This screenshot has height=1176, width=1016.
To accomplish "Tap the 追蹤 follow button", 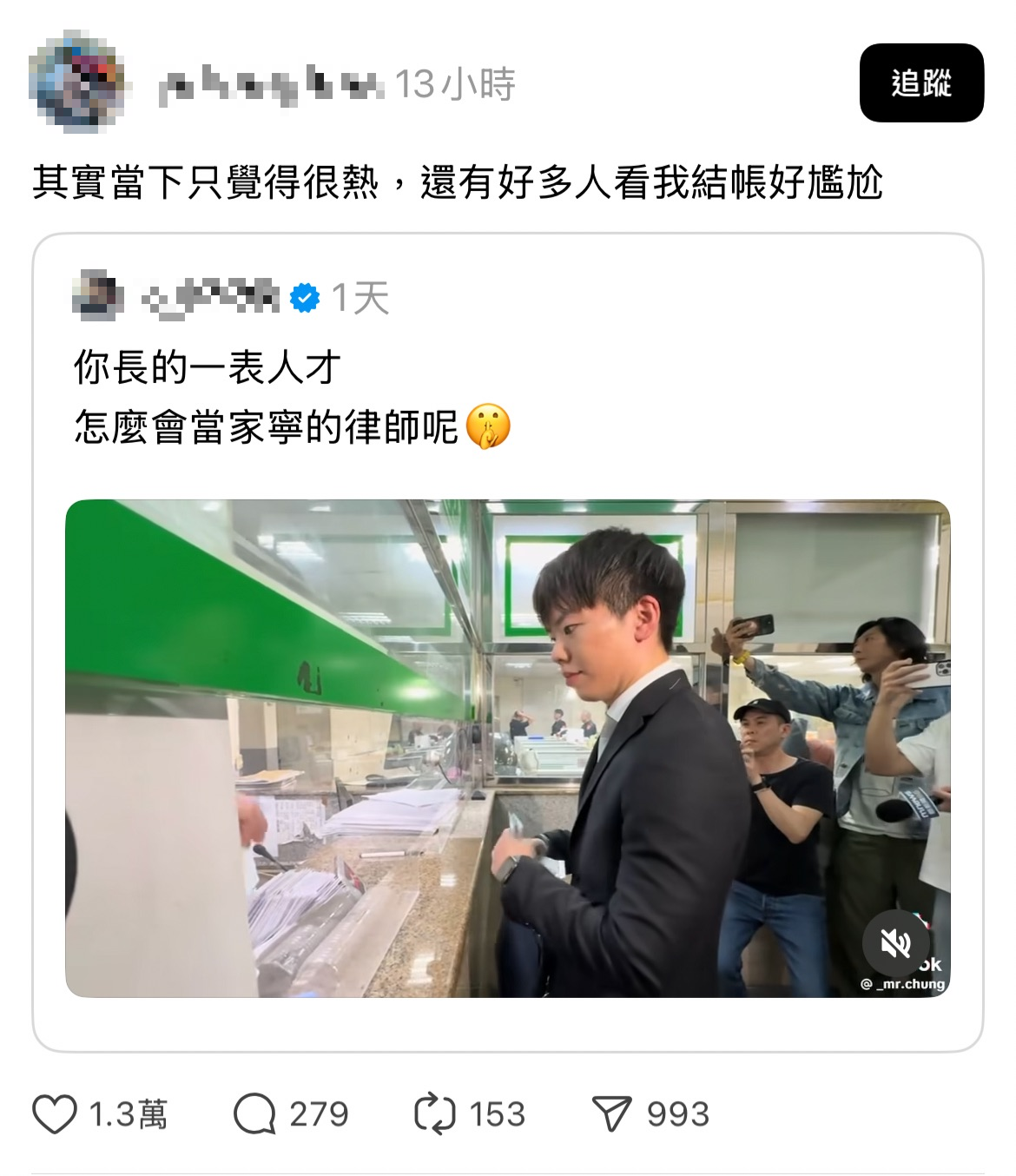I will point(920,83).
